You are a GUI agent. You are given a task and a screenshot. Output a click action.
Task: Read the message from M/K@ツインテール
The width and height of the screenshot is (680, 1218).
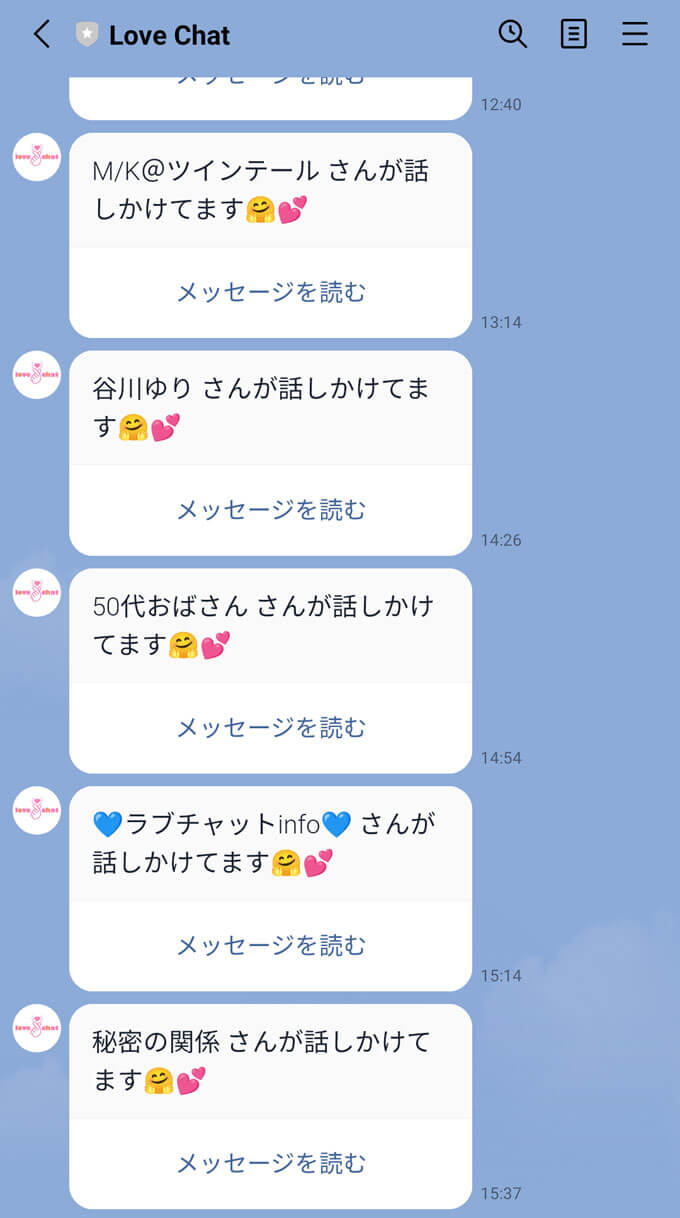[271, 292]
